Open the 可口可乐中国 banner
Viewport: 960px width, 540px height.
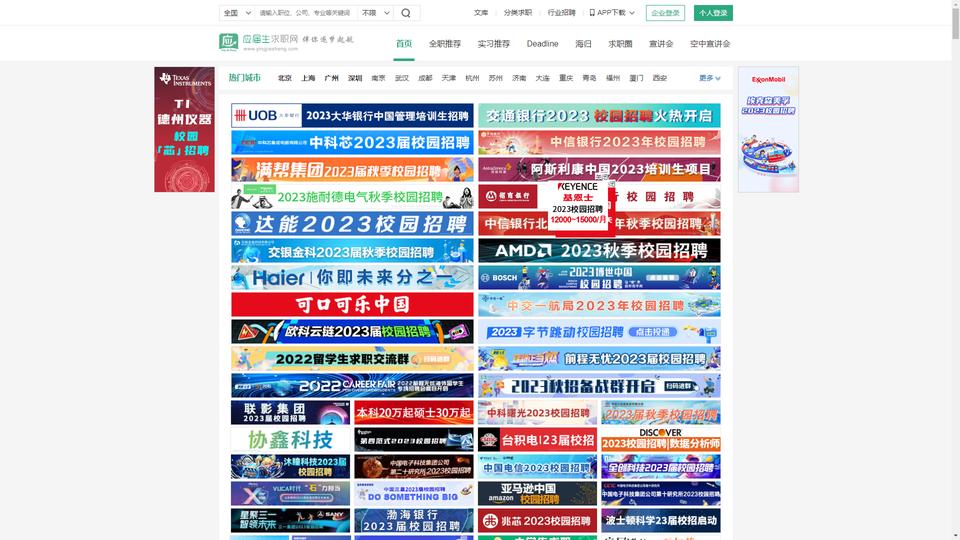[x=352, y=305]
